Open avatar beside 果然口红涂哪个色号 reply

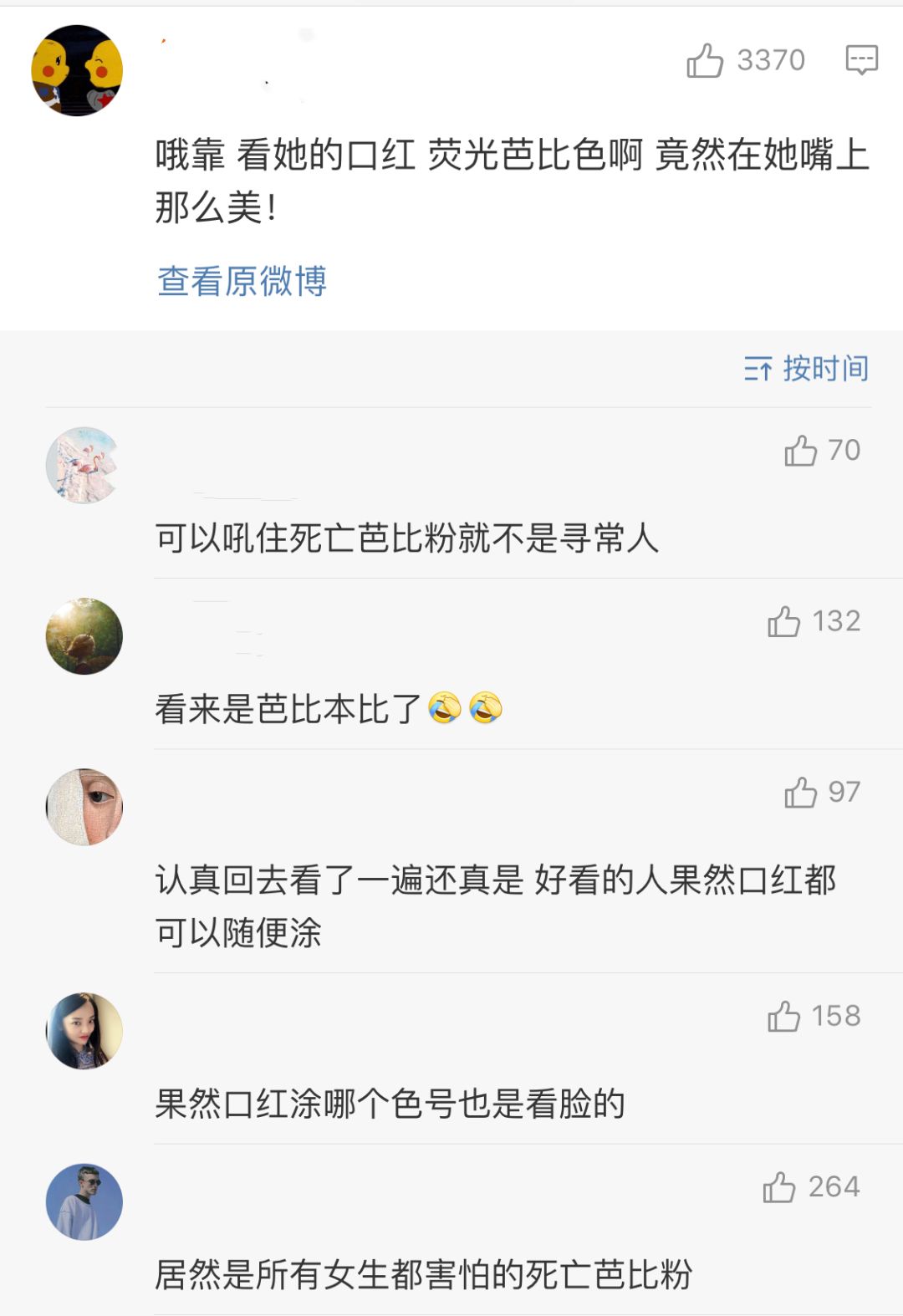pos(84,1031)
